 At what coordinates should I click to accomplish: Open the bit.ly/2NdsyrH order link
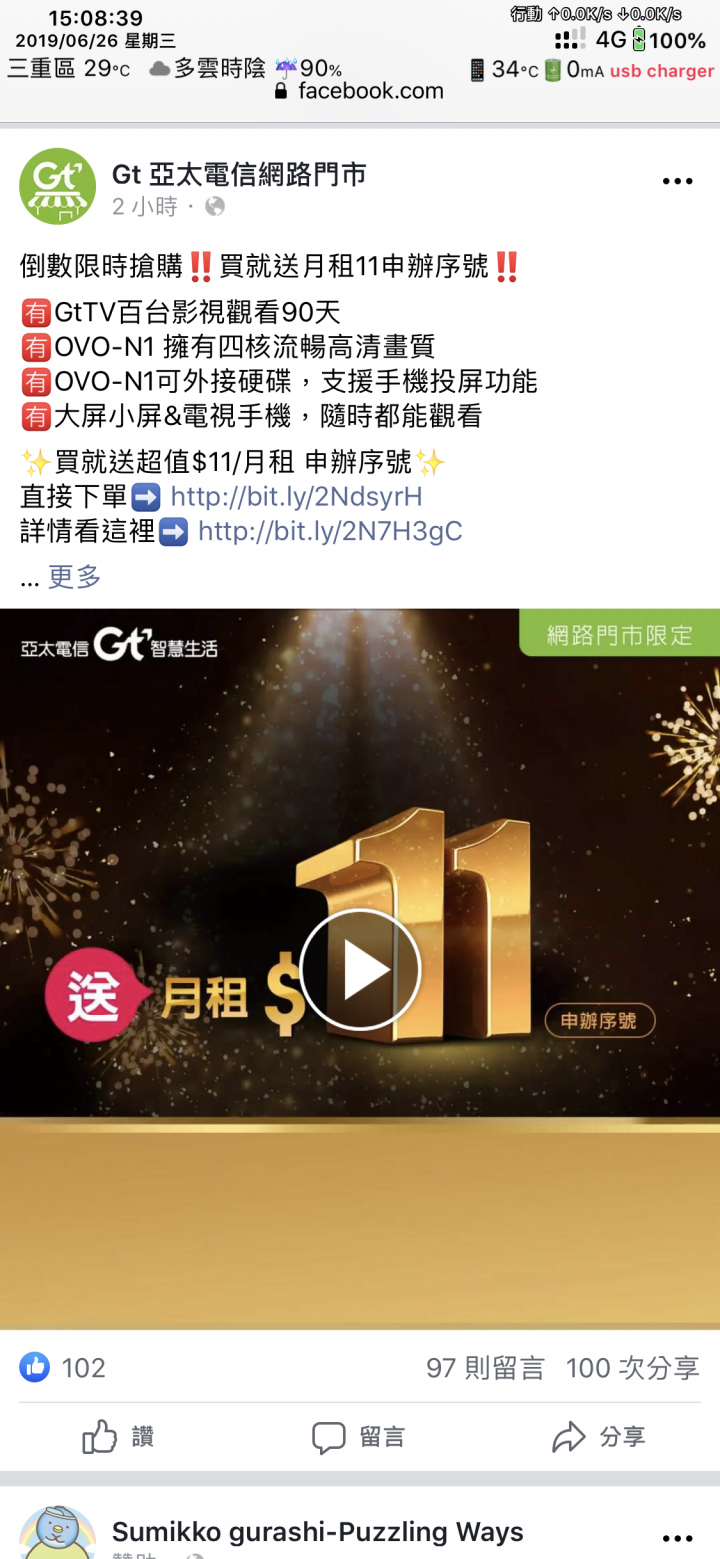coord(296,496)
